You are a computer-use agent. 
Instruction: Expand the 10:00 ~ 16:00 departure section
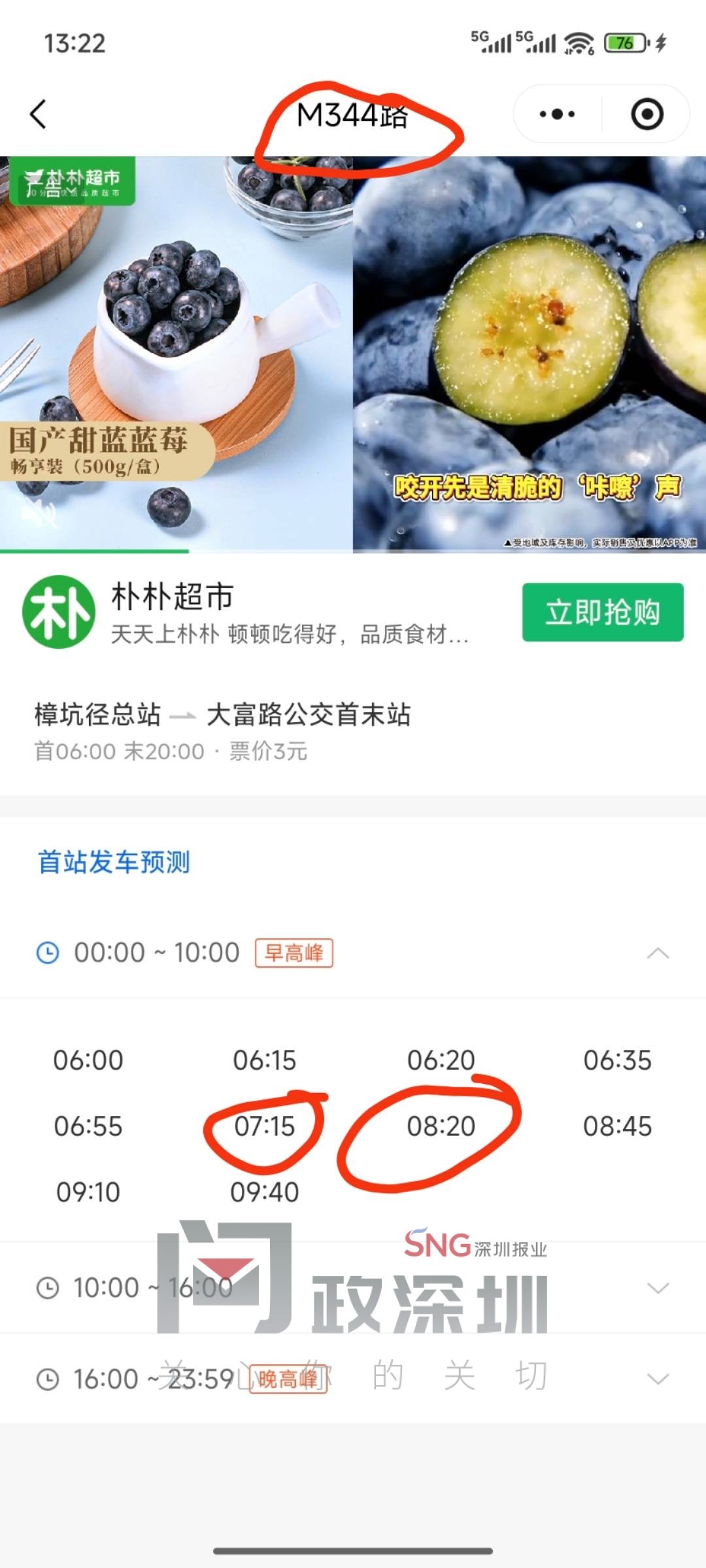(x=658, y=1288)
